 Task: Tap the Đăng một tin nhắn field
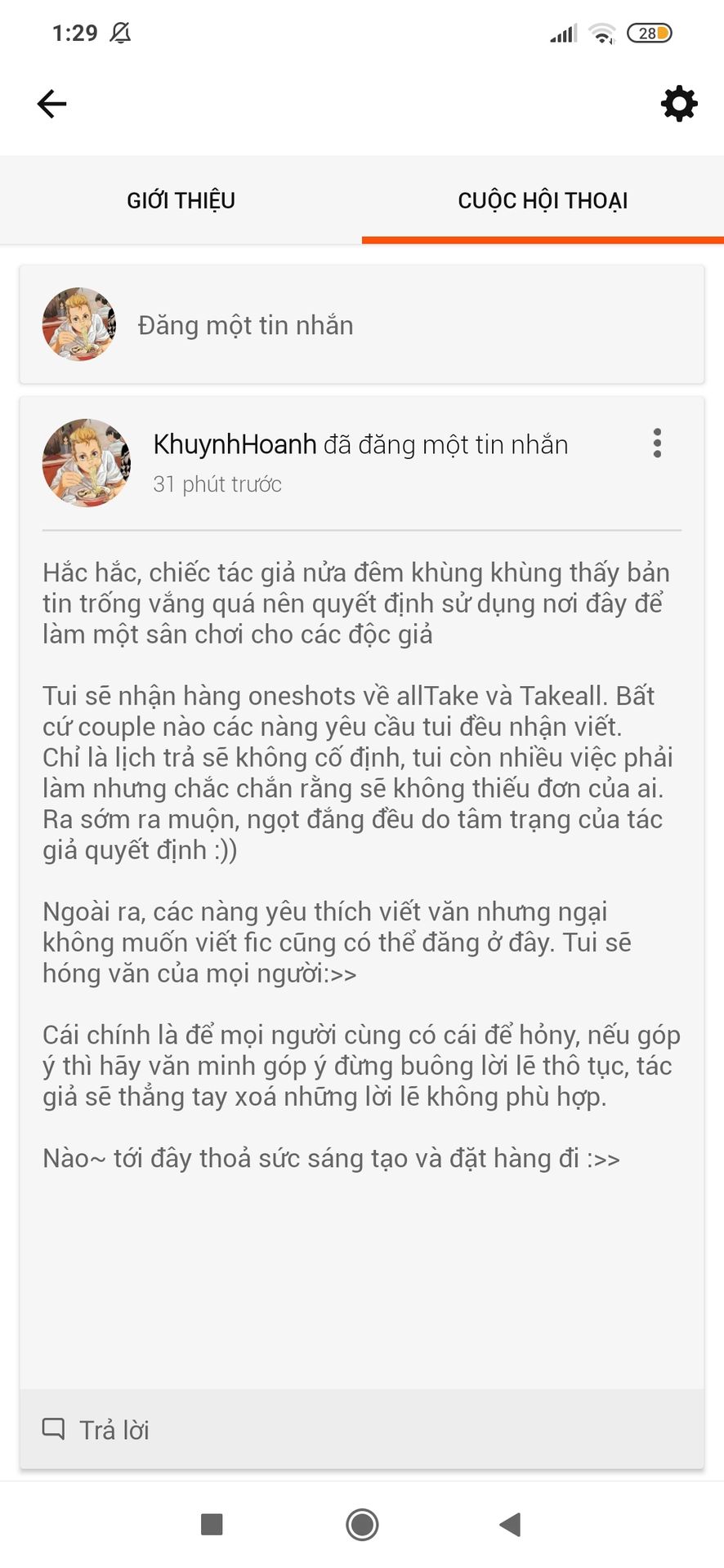(x=362, y=325)
